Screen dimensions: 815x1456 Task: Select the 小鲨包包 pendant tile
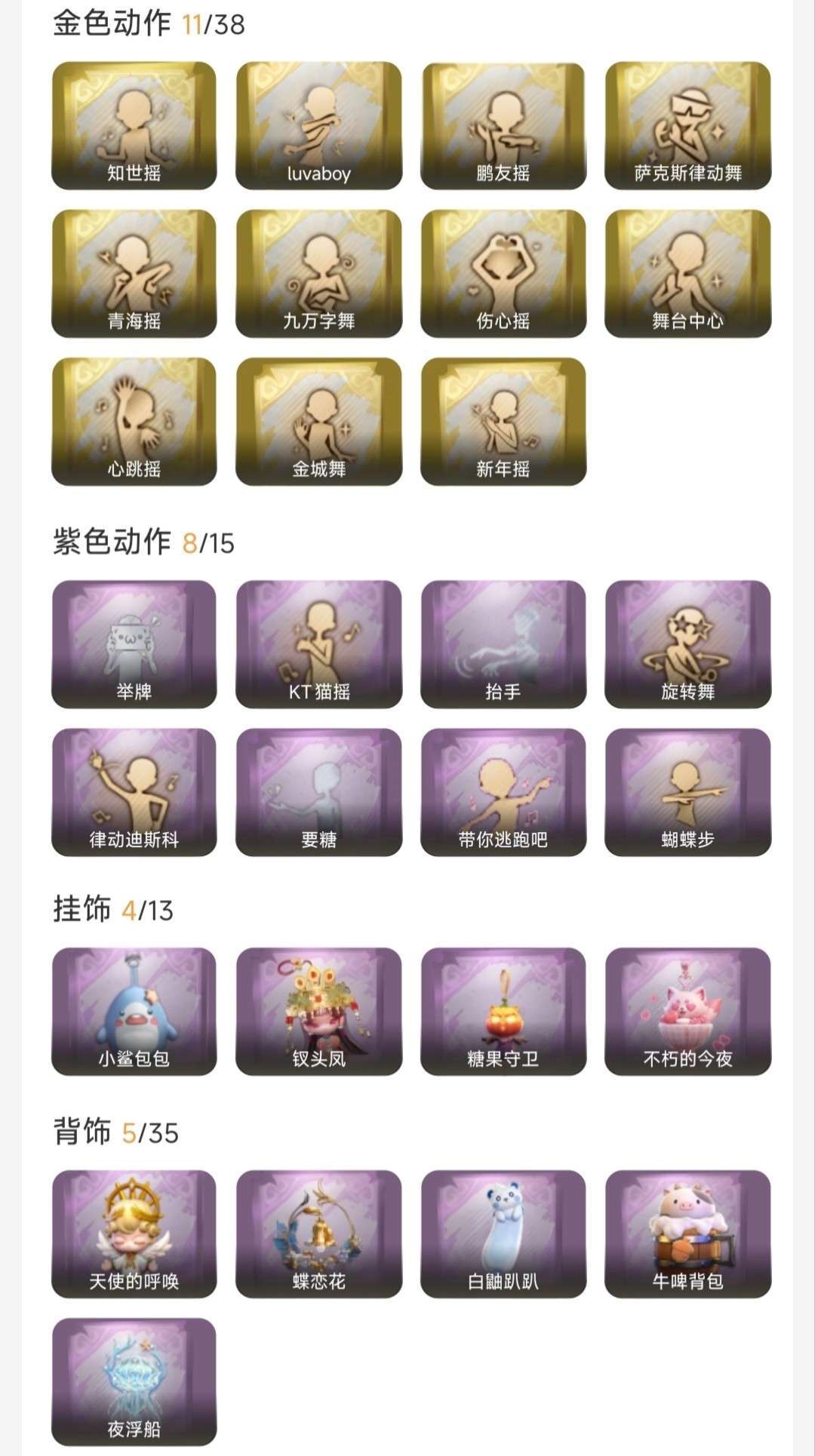pyautogui.click(x=134, y=1011)
